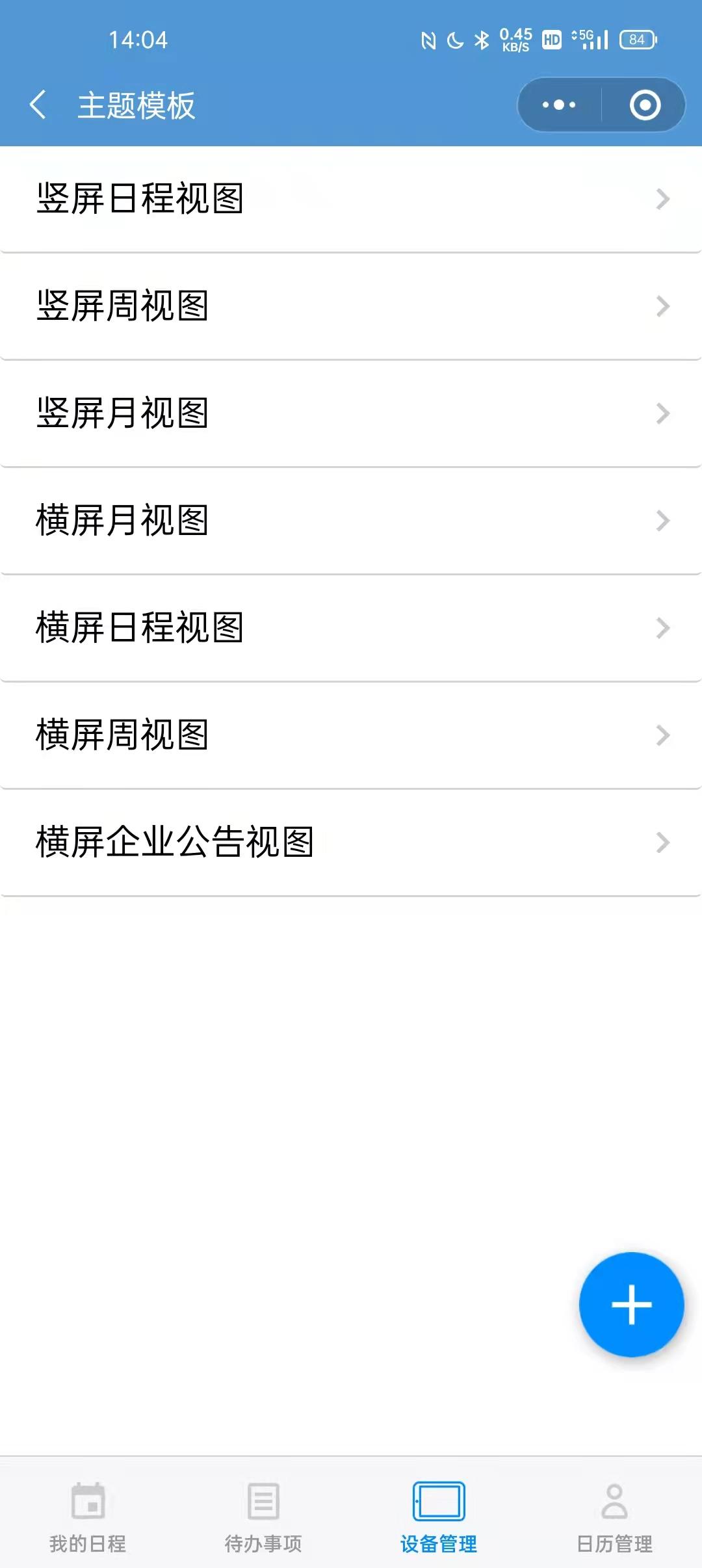Expand the 横屏企业公告视图 row

click(351, 842)
